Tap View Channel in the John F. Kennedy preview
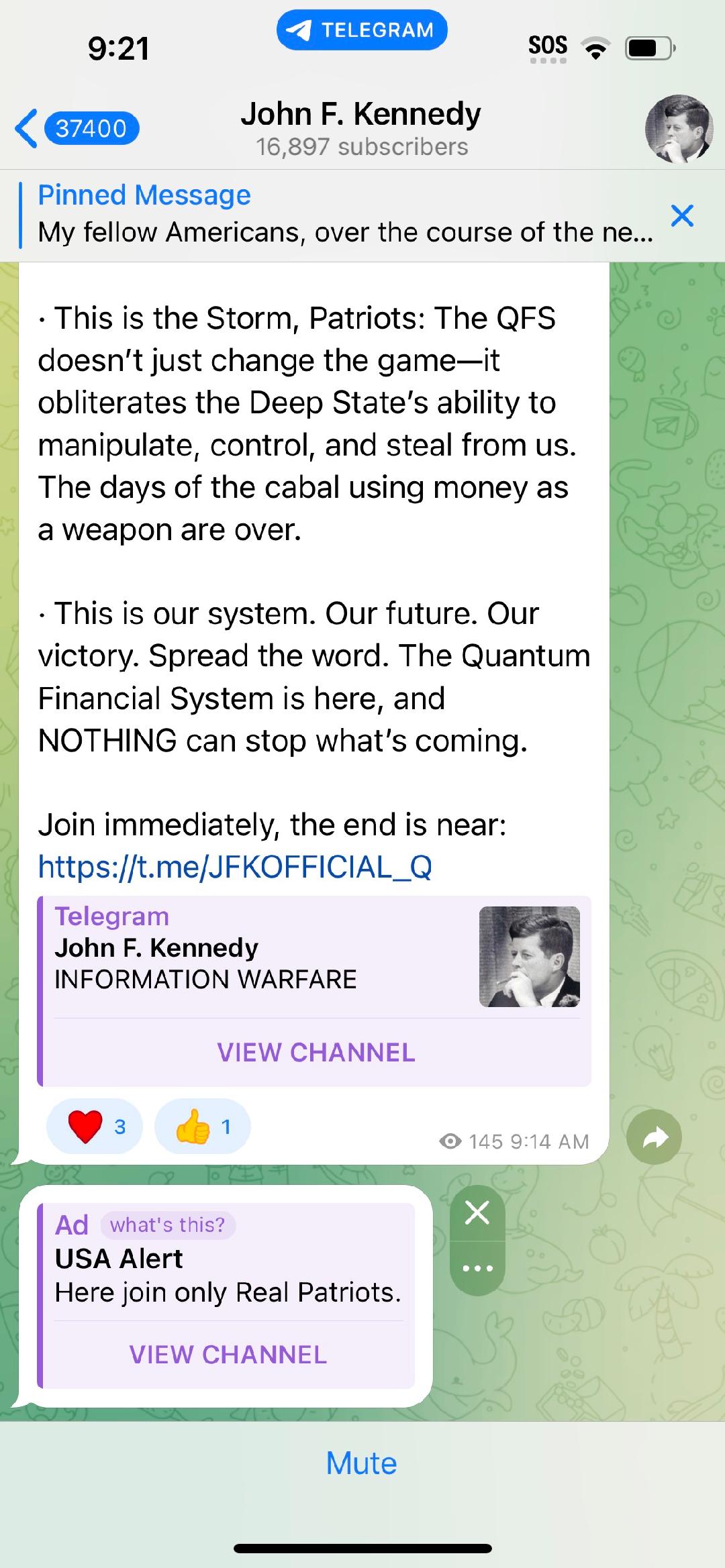 coord(316,1052)
